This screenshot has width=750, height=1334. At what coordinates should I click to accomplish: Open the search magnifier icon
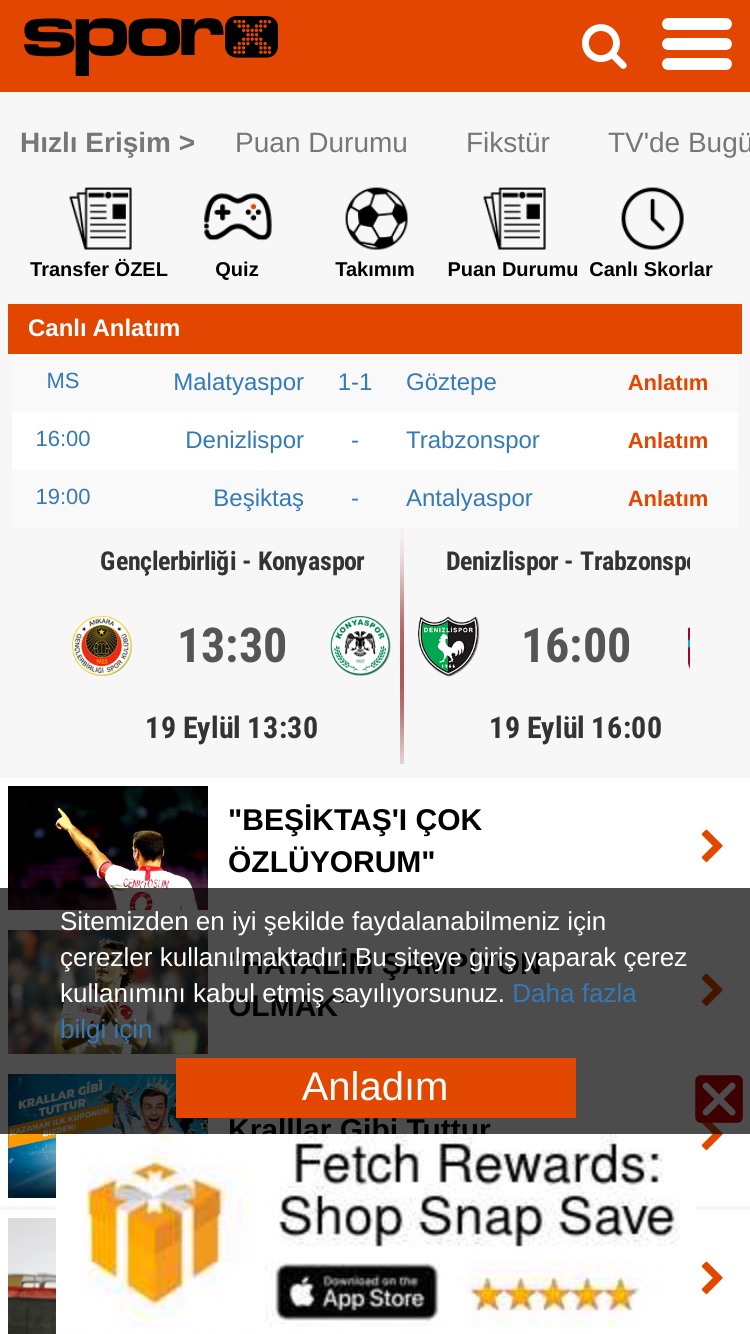coord(604,46)
